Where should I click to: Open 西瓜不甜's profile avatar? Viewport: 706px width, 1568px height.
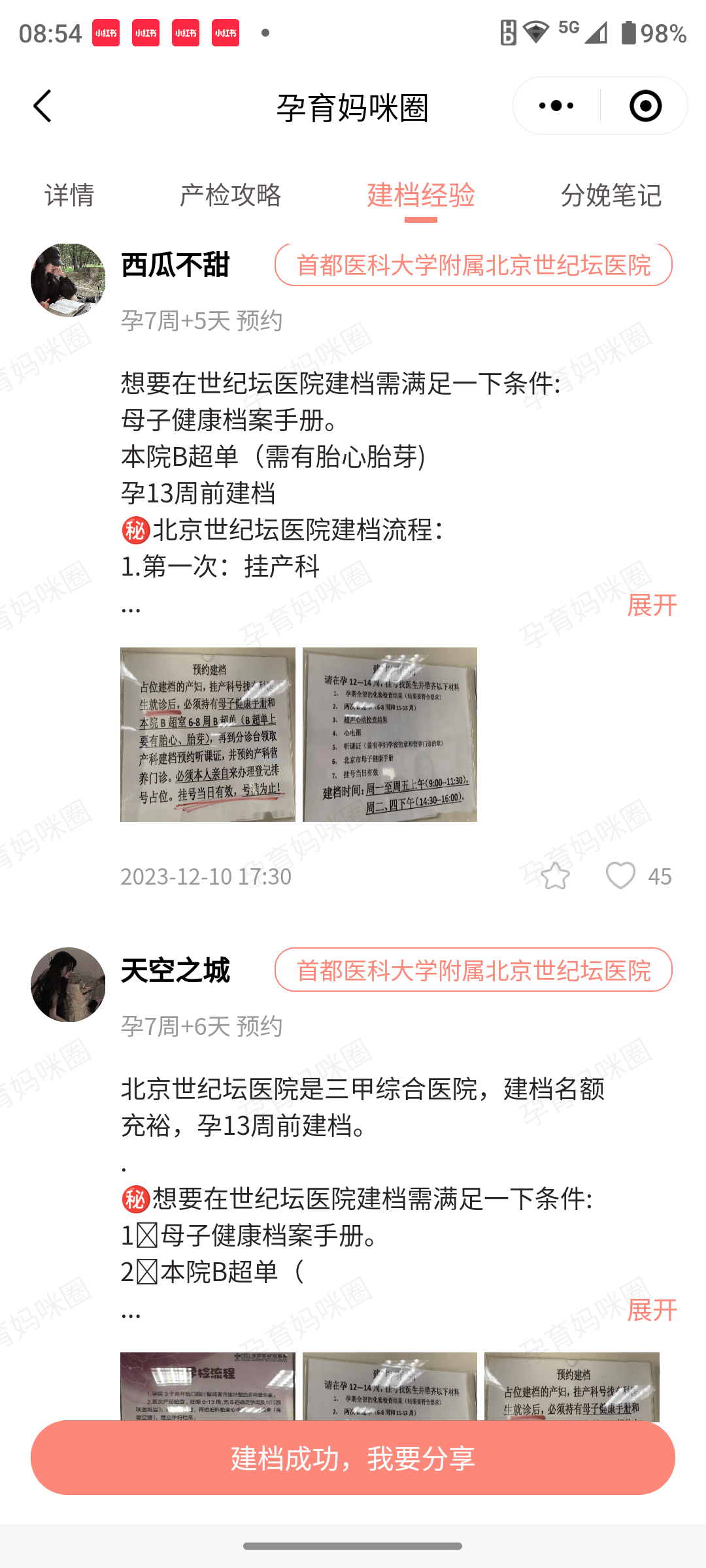[68, 280]
